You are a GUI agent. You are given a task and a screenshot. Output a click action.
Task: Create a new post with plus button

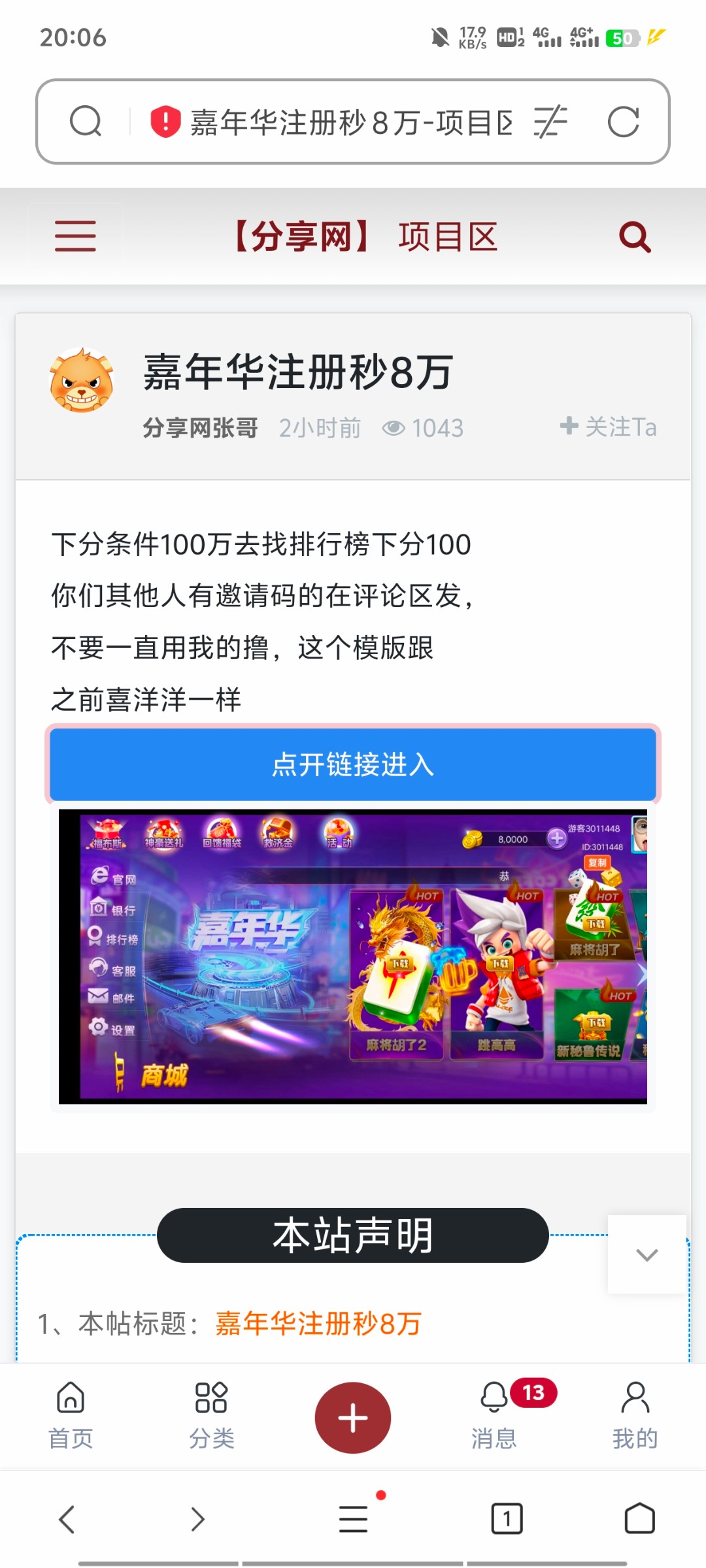(353, 1418)
